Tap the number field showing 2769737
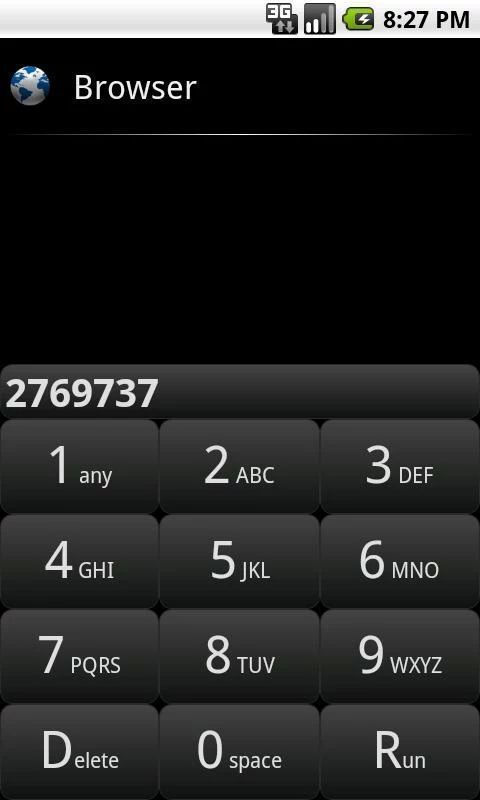This screenshot has width=480, height=800. click(x=240, y=392)
